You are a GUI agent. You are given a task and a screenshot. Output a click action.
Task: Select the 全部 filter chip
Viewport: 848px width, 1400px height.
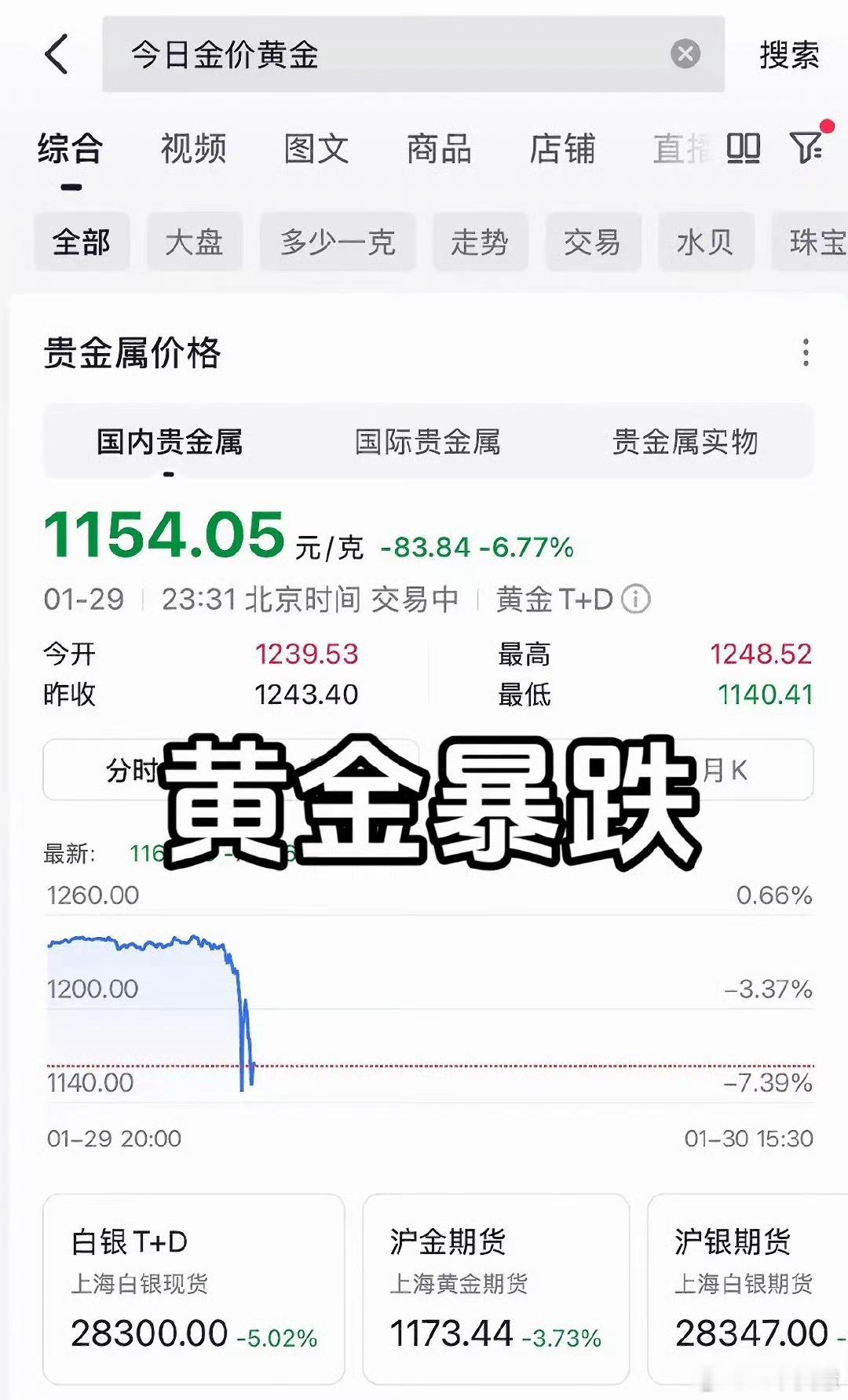coord(82,242)
